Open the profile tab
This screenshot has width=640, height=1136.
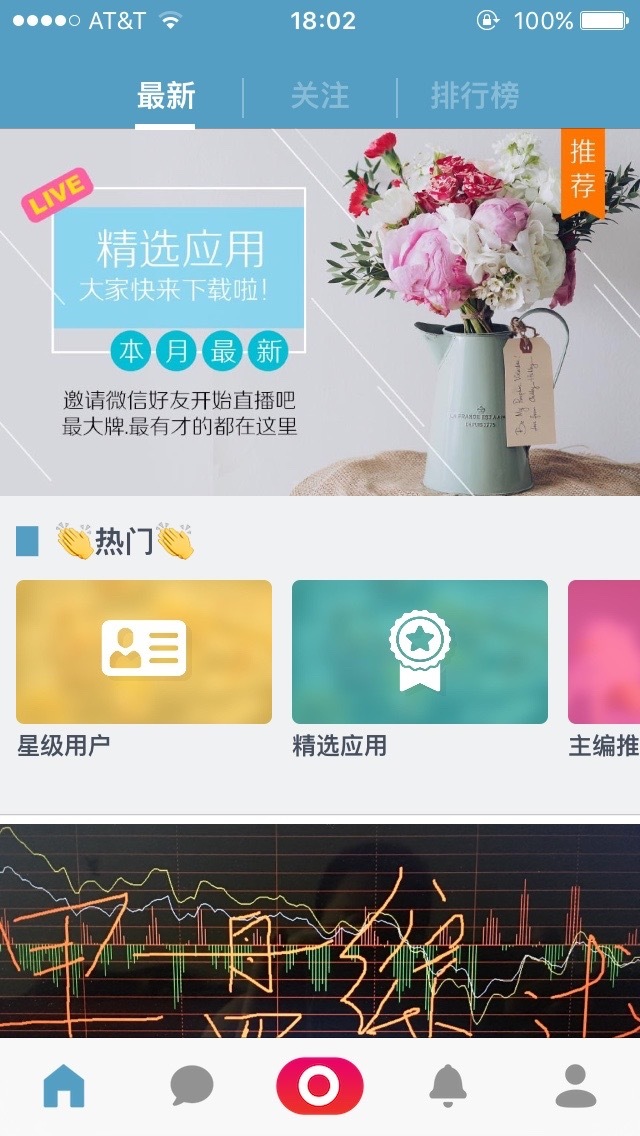(x=576, y=1086)
